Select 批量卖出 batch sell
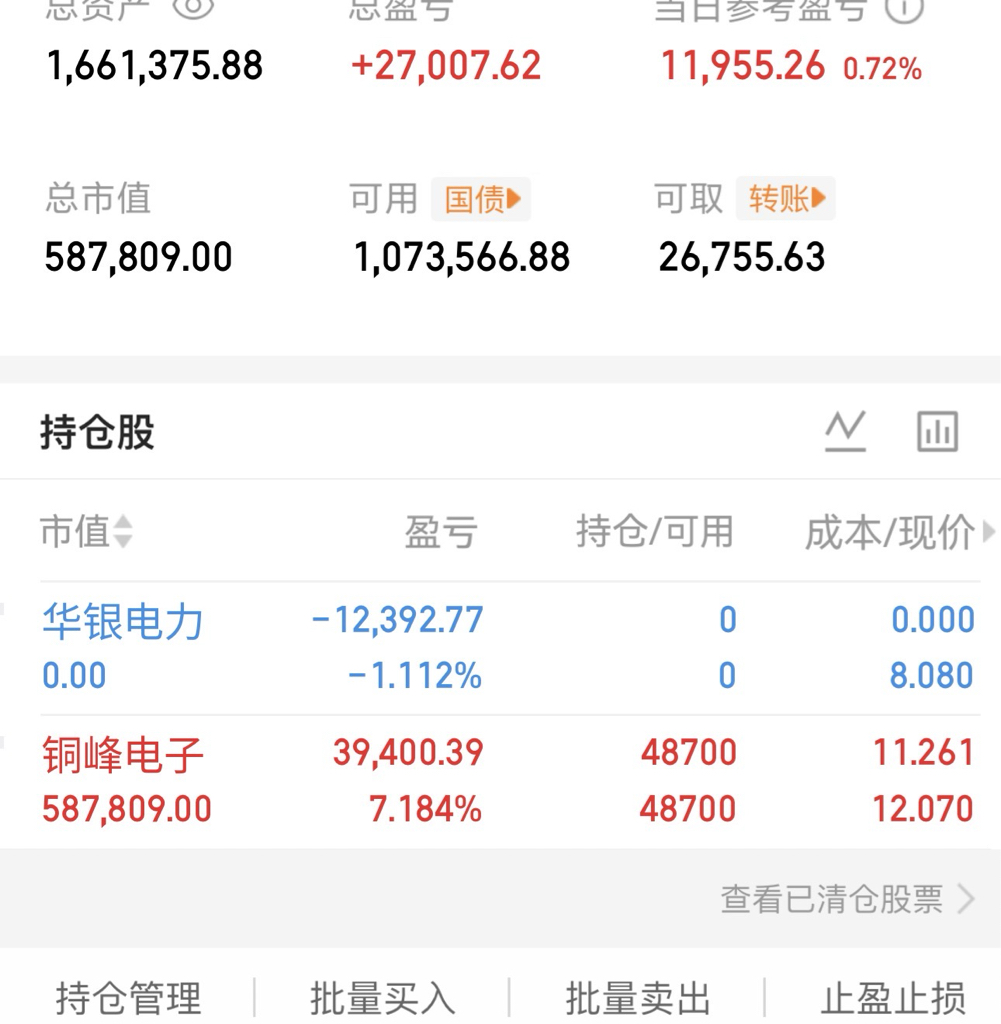Screen dimensions: 1001x1024 [x=637, y=998]
